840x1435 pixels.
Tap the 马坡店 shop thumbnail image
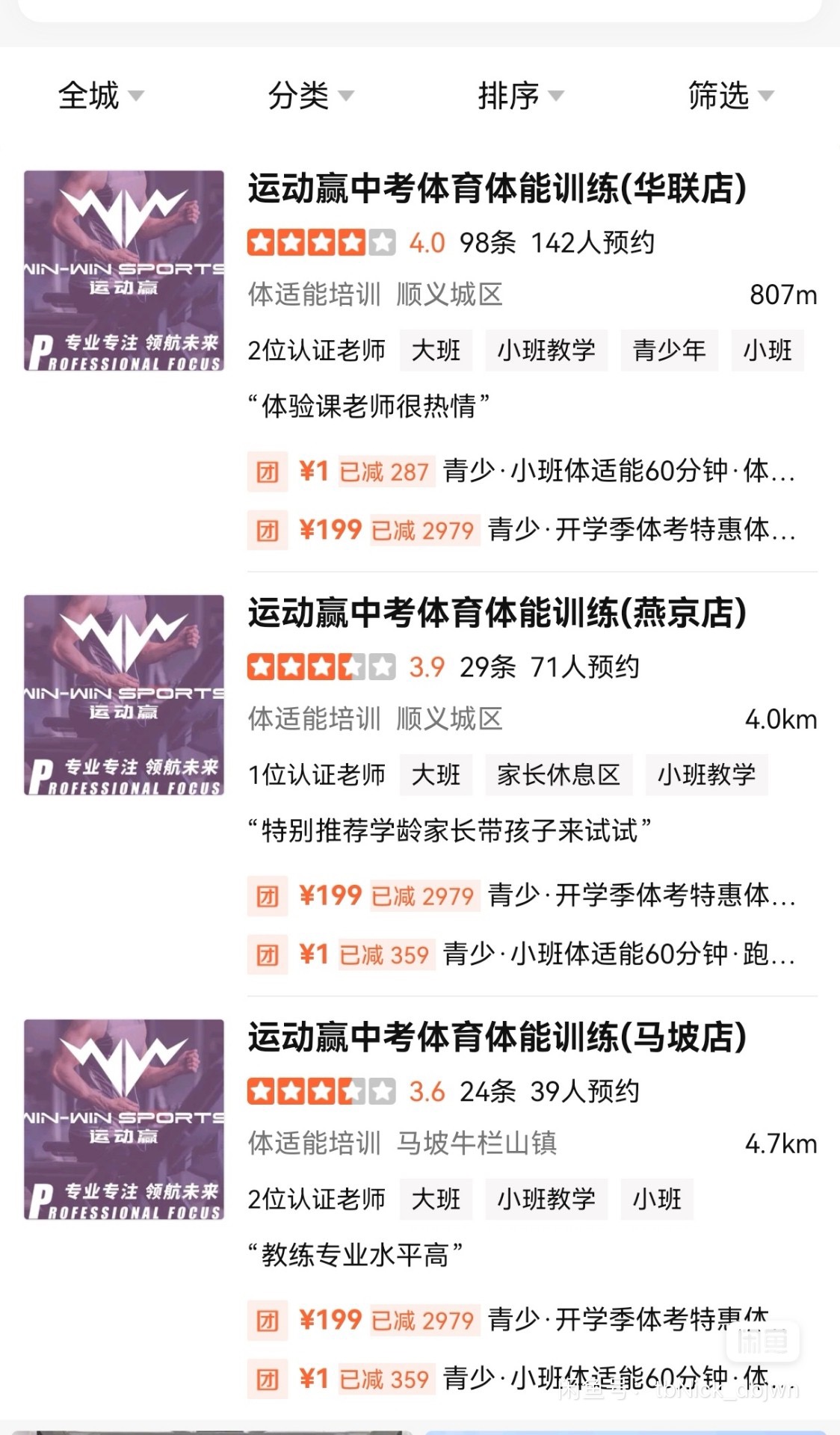pyautogui.click(x=124, y=1120)
